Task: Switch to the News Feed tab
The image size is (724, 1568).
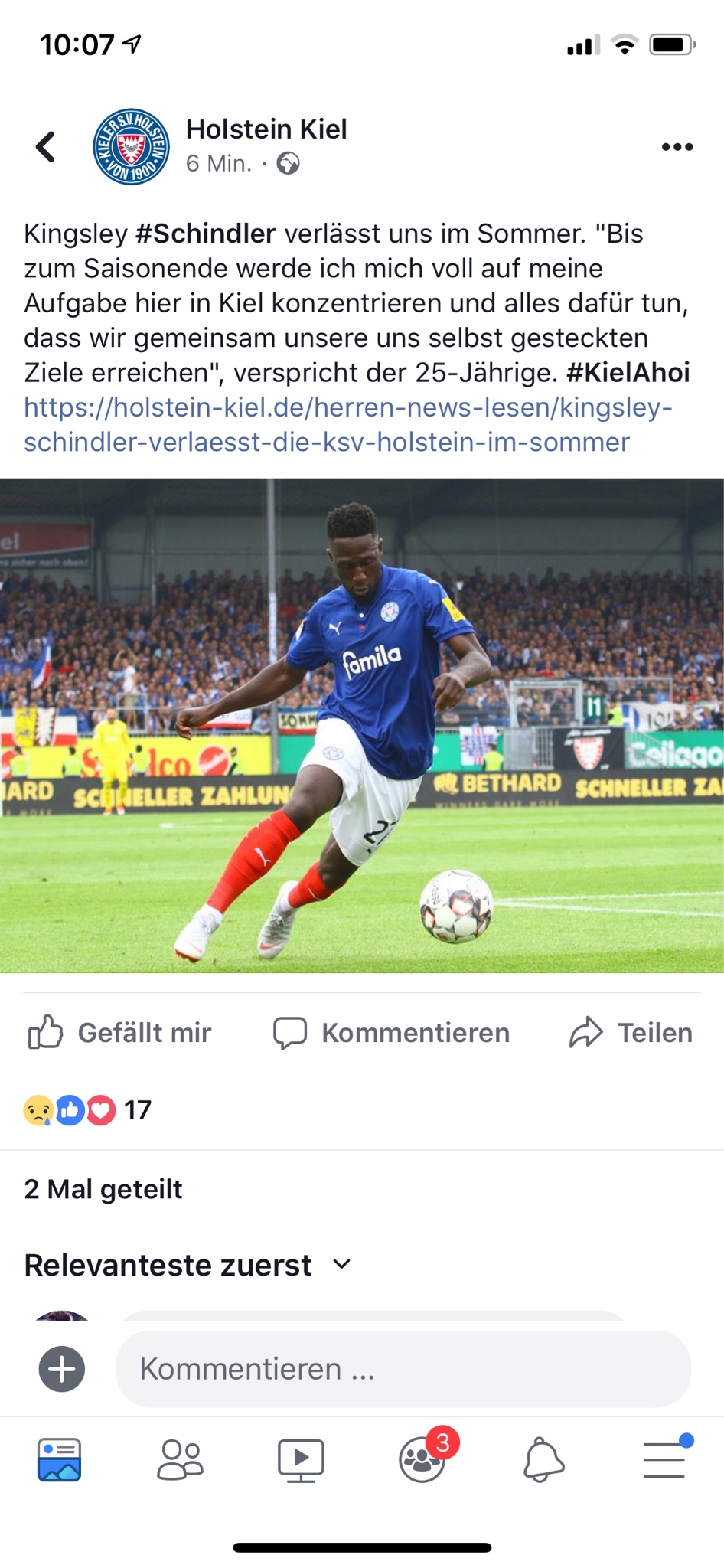Action: (59, 1459)
